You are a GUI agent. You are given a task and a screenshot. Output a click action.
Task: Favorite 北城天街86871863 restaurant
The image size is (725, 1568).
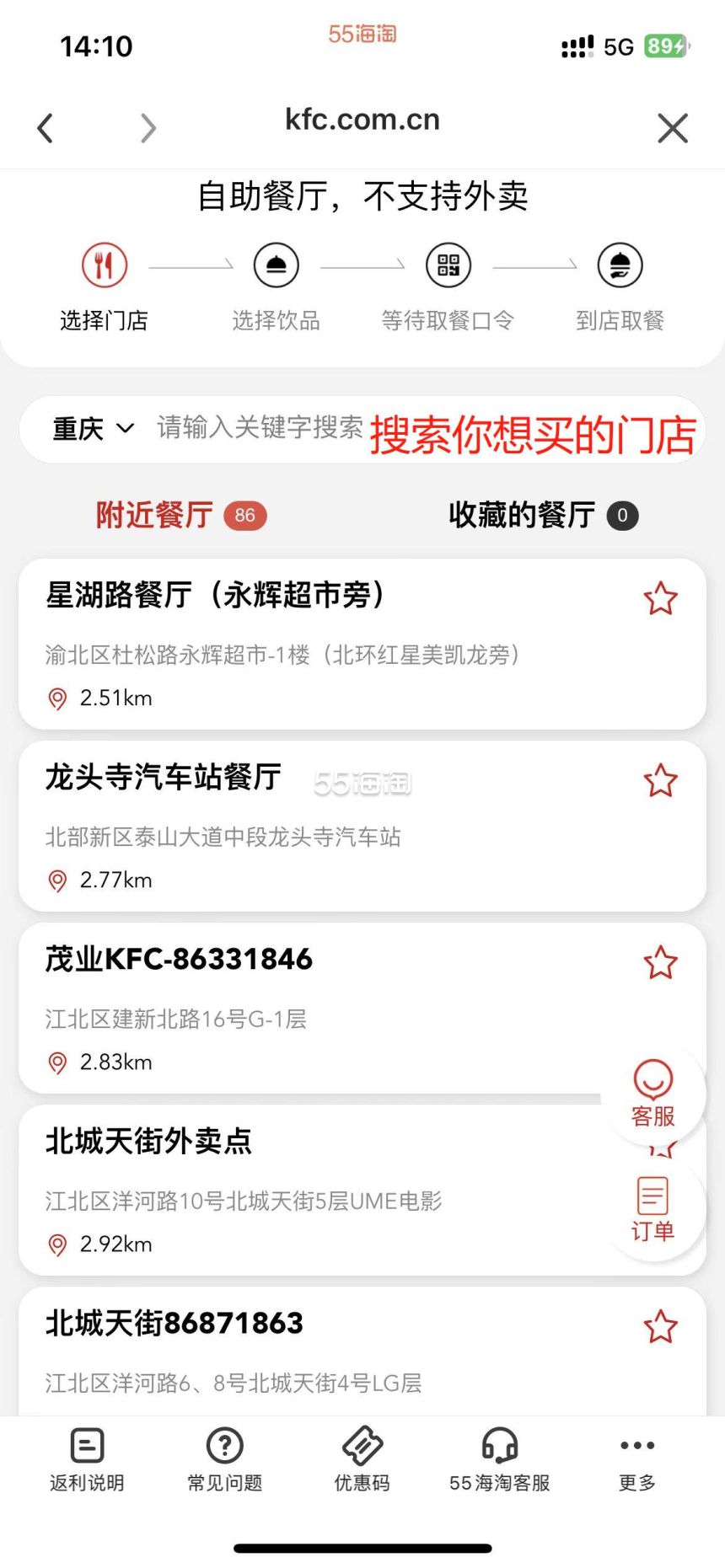[660, 1326]
